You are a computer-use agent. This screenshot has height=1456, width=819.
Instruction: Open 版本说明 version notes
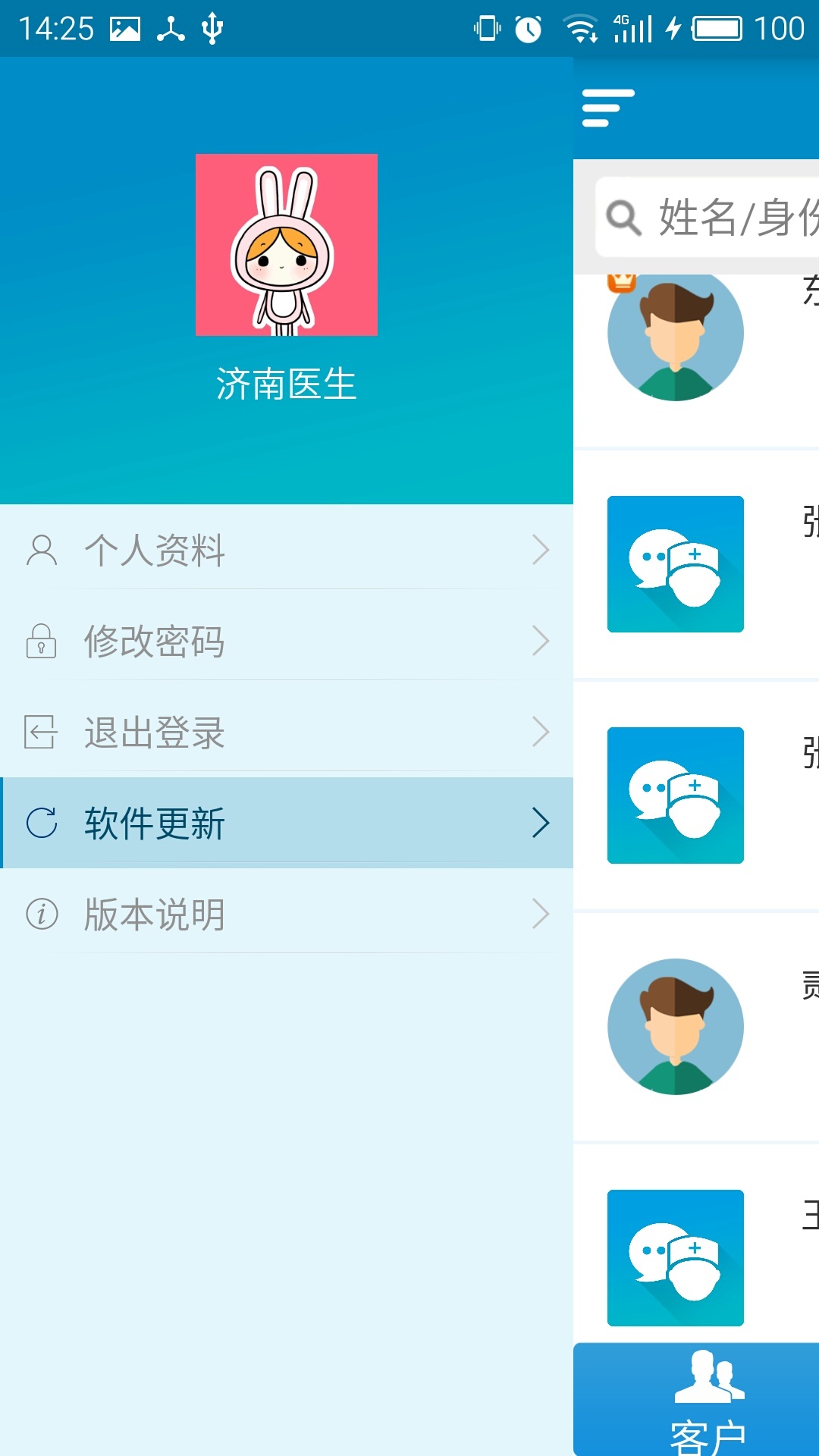[x=287, y=914]
